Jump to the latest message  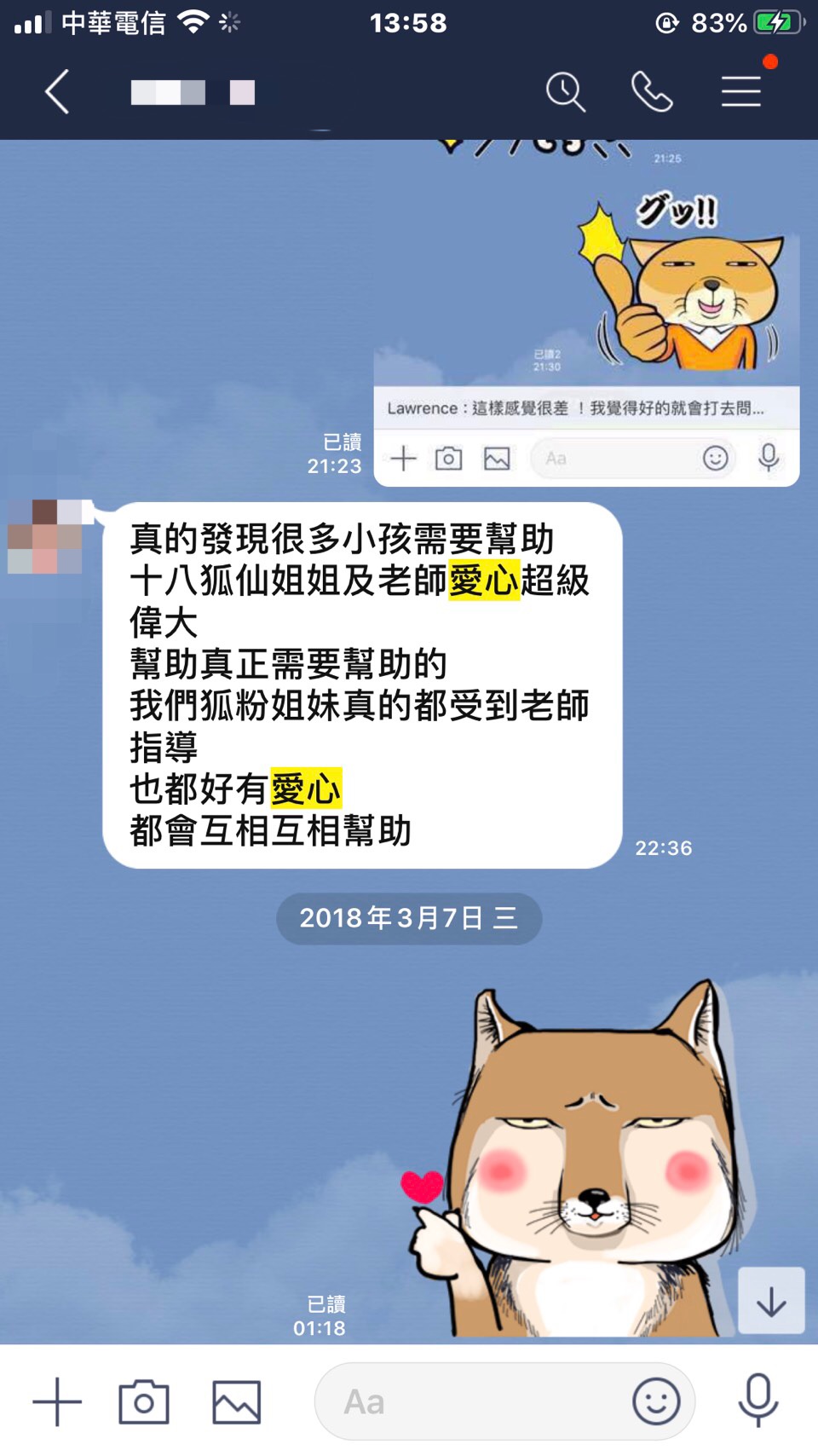click(771, 1301)
